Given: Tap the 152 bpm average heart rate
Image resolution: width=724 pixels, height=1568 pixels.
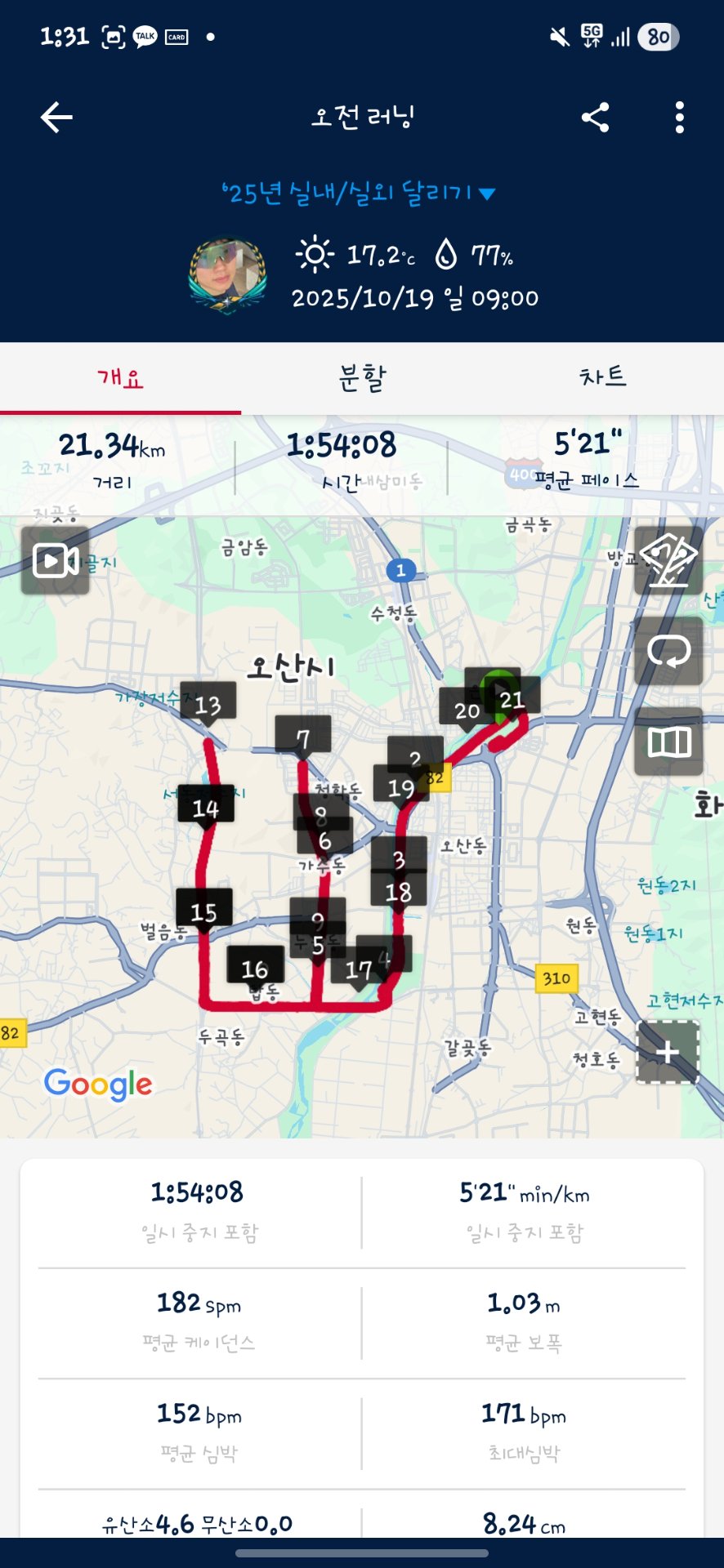Looking at the screenshot, I should (196, 1415).
